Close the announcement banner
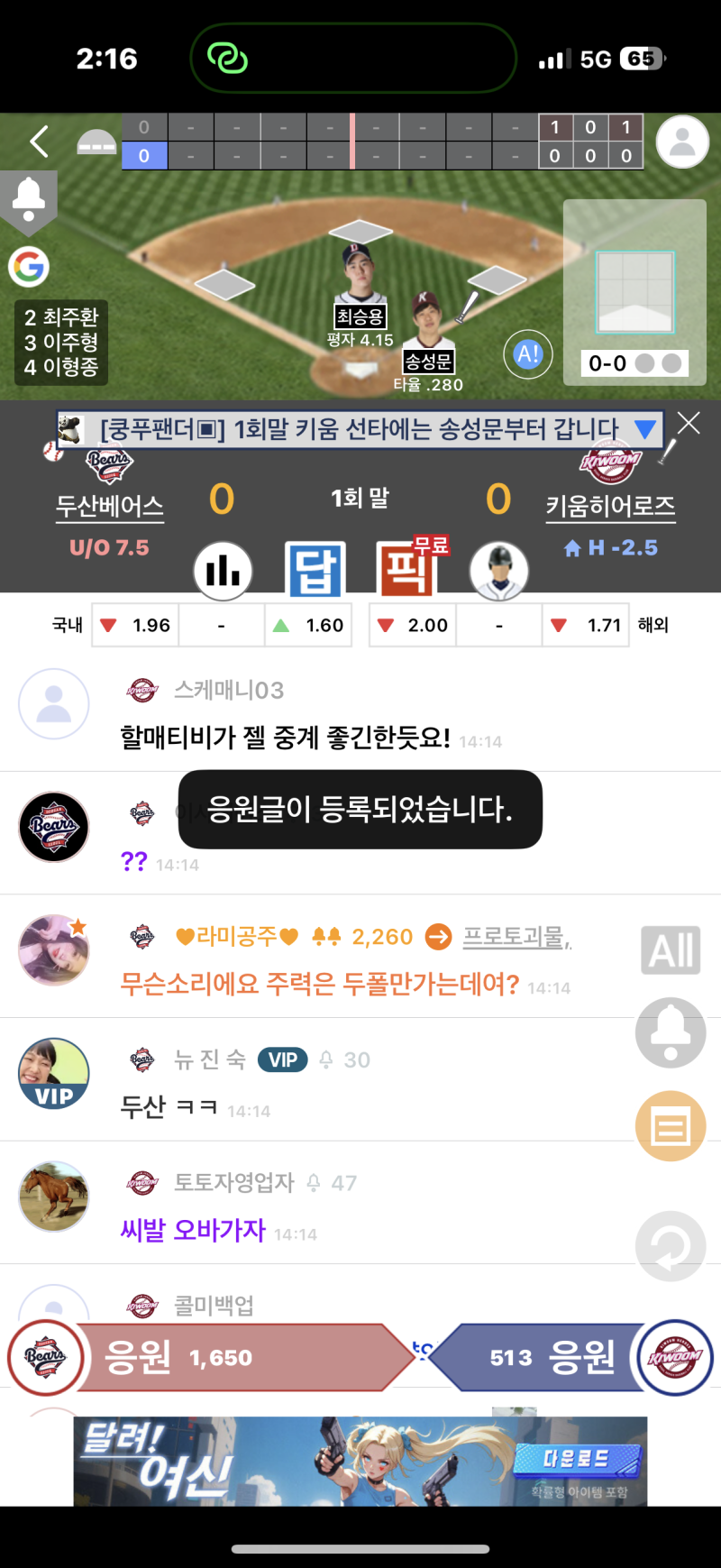721x1568 pixels. (689, 423)
